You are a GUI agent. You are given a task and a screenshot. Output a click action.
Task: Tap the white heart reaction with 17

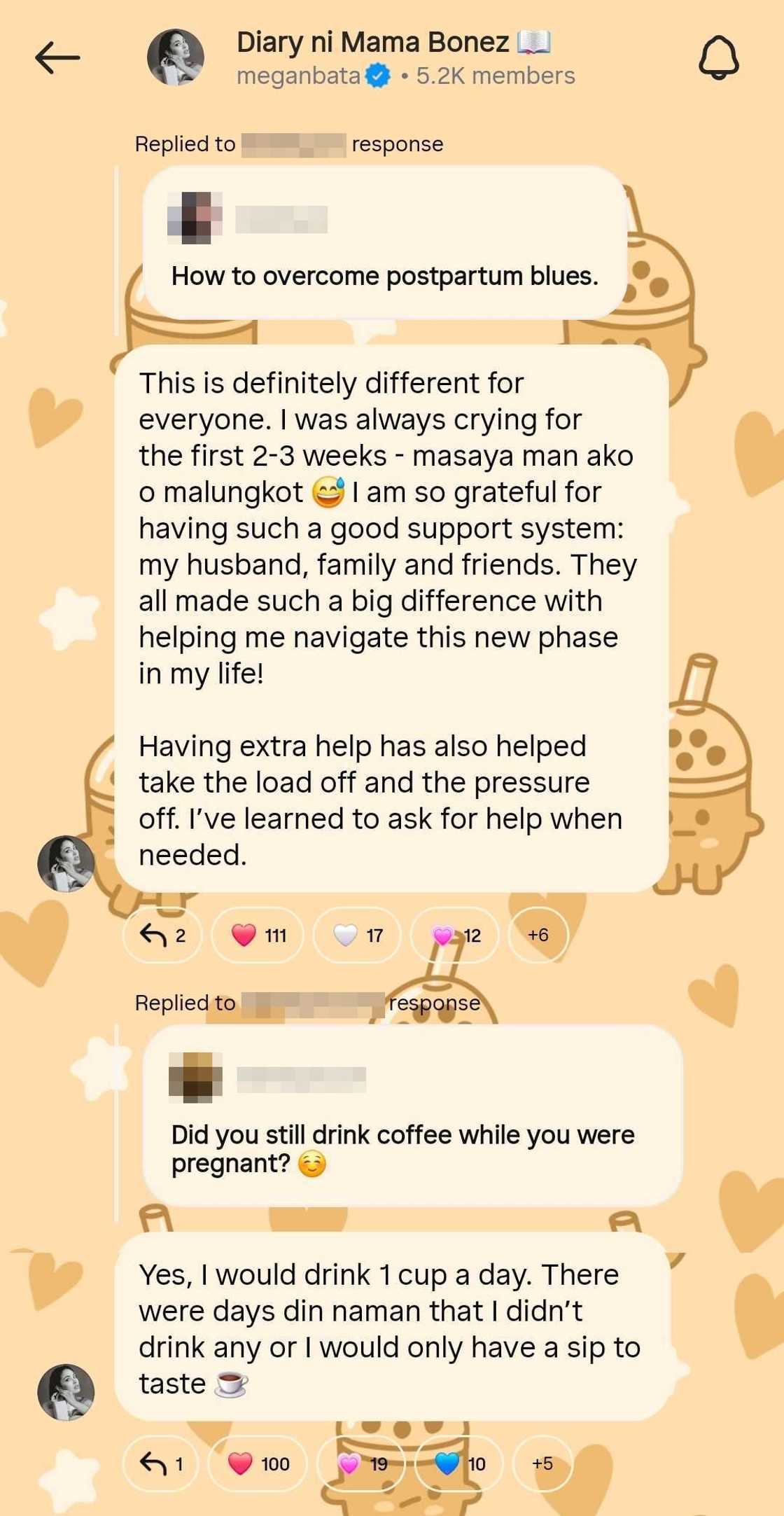pyautogui.click(x=357, y=935)
